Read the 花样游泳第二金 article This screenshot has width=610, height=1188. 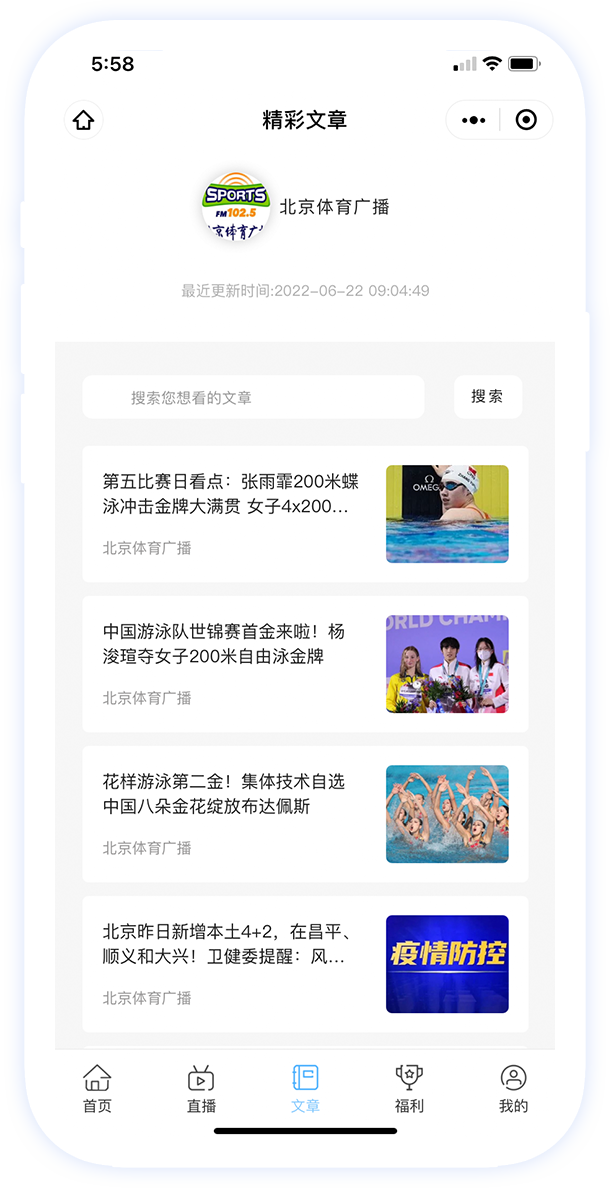(305, 814)
